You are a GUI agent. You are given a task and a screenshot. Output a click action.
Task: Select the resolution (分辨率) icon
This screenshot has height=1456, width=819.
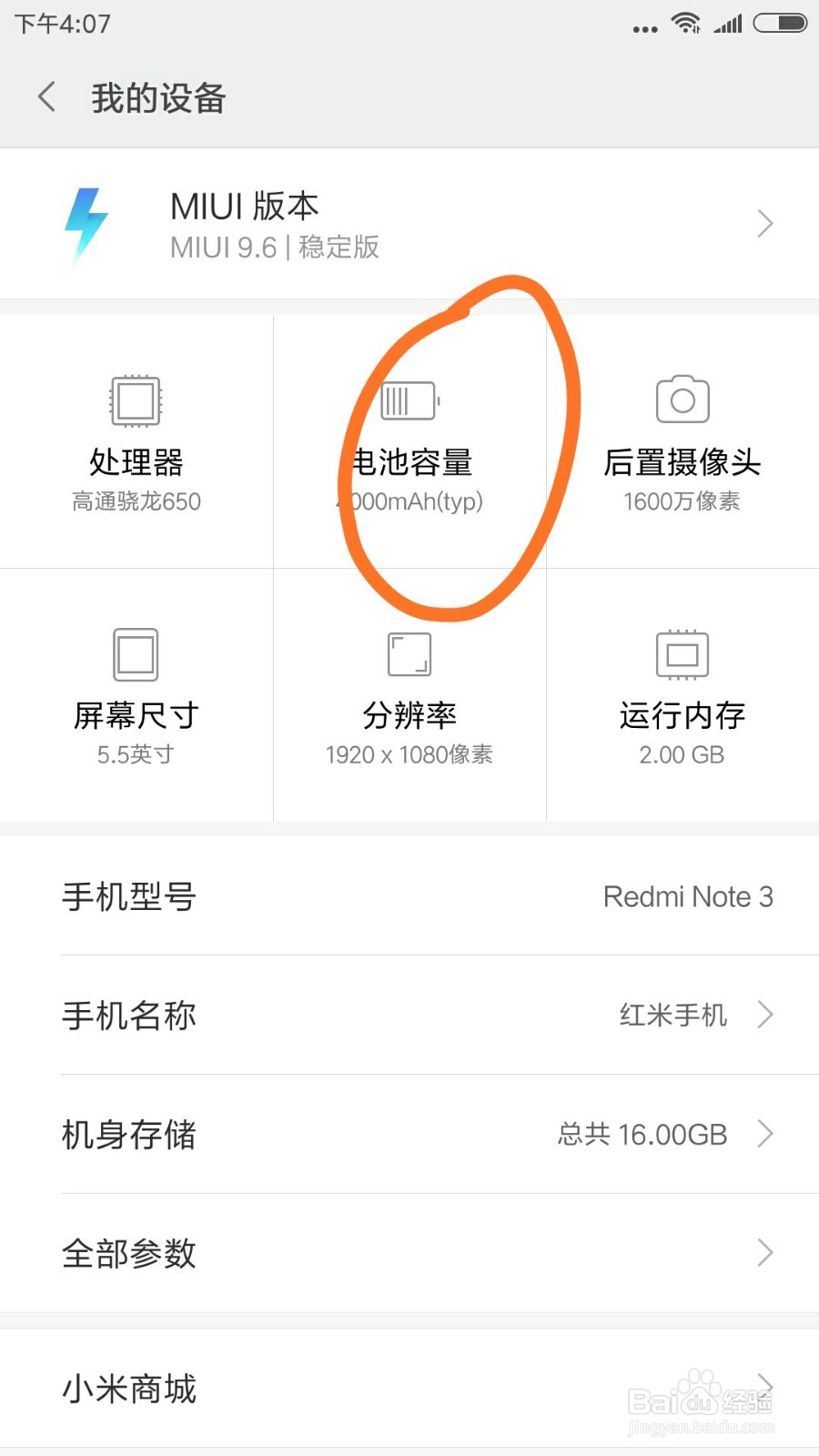[x=409, y=653]
